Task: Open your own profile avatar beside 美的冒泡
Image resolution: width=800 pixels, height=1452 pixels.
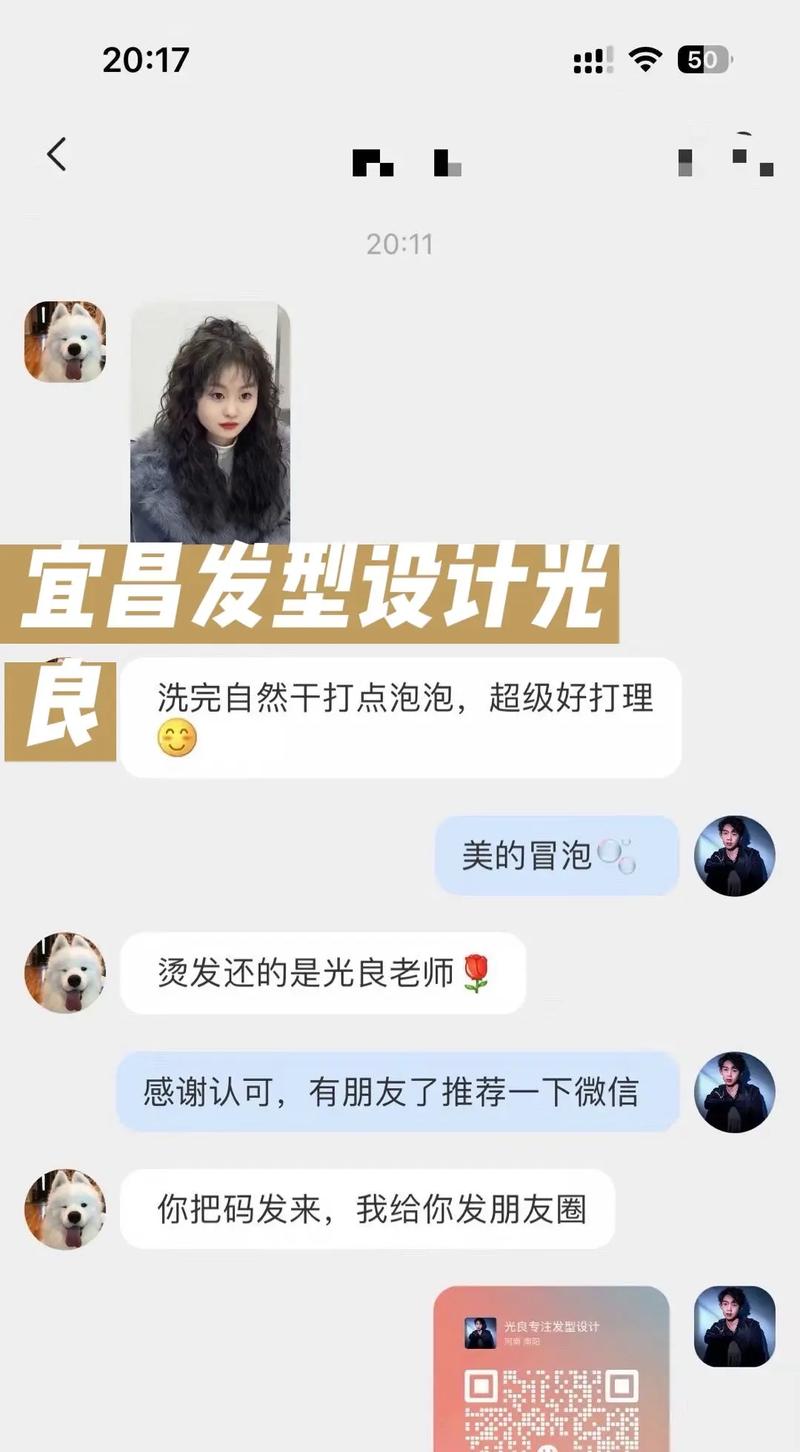Action: pyautogui.click(x=735, y=855)
